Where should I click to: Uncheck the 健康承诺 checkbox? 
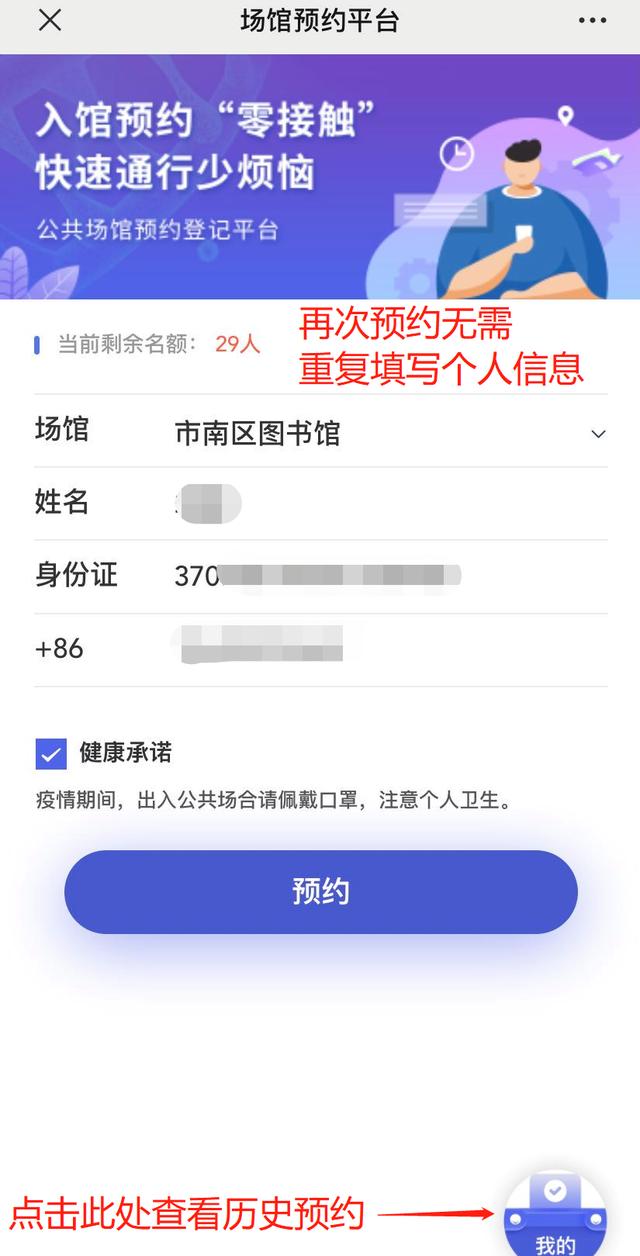click(x=51, y=754)
